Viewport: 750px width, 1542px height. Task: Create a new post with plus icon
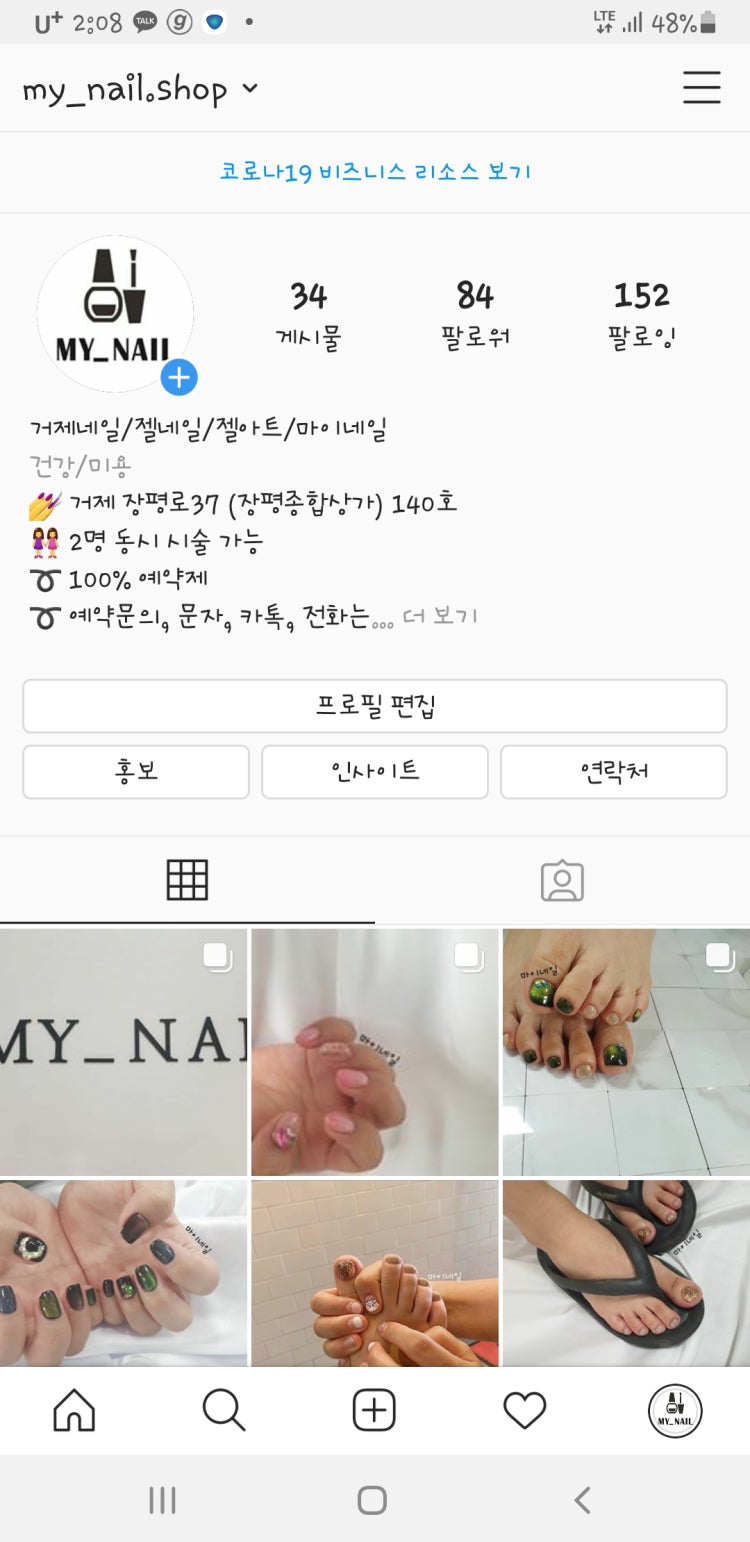[x=374, y=1411]
